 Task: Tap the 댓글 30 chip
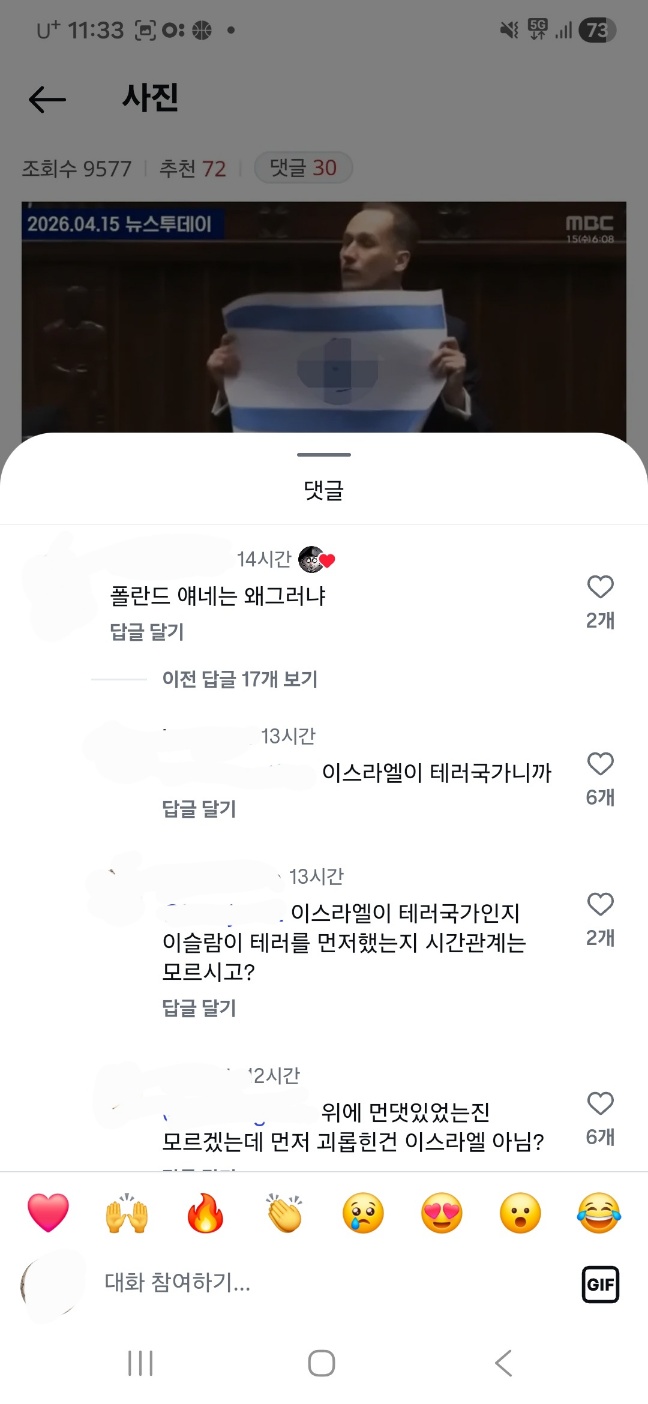click(303, 168)
